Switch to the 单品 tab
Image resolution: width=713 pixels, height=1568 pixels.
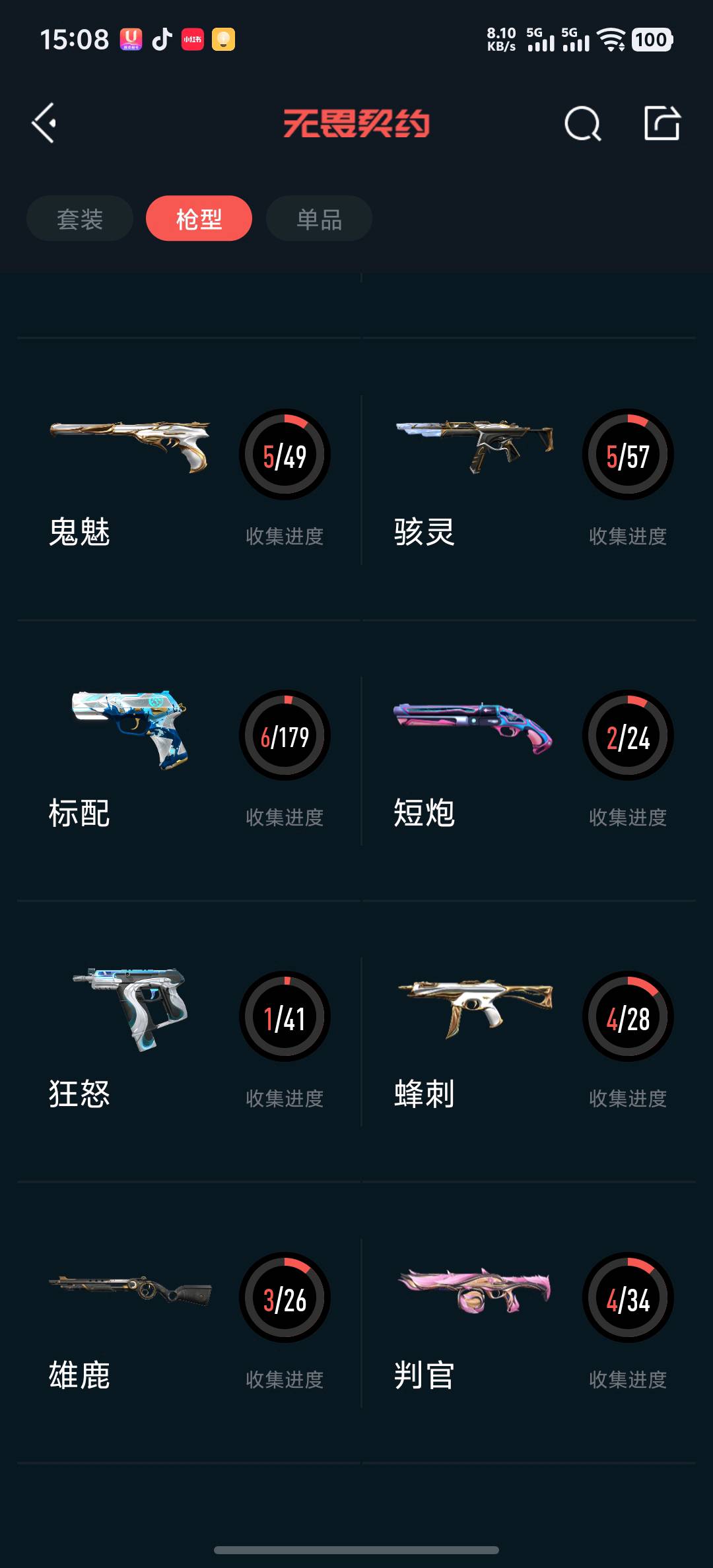click(x=319, y=219)
